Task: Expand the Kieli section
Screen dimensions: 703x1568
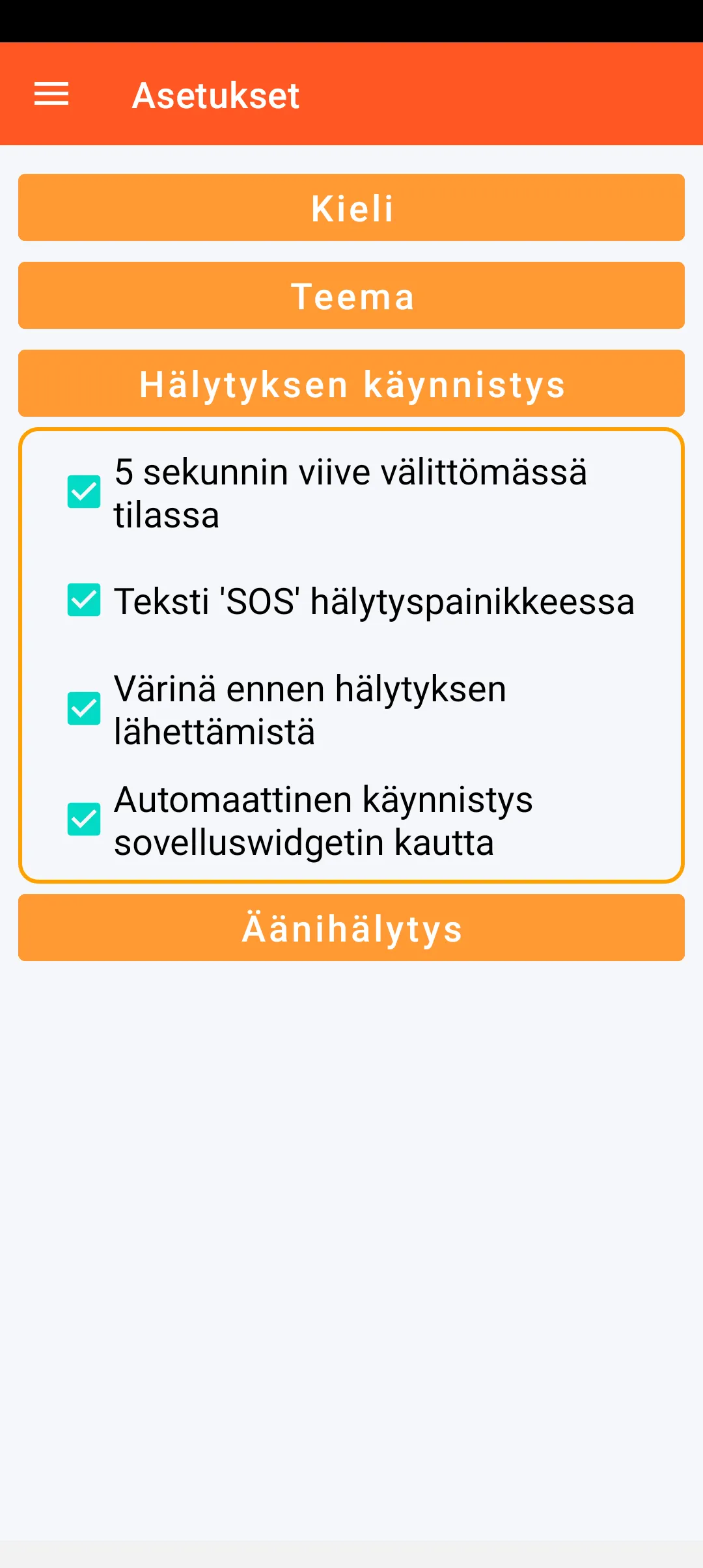Action: click(351, 208)
